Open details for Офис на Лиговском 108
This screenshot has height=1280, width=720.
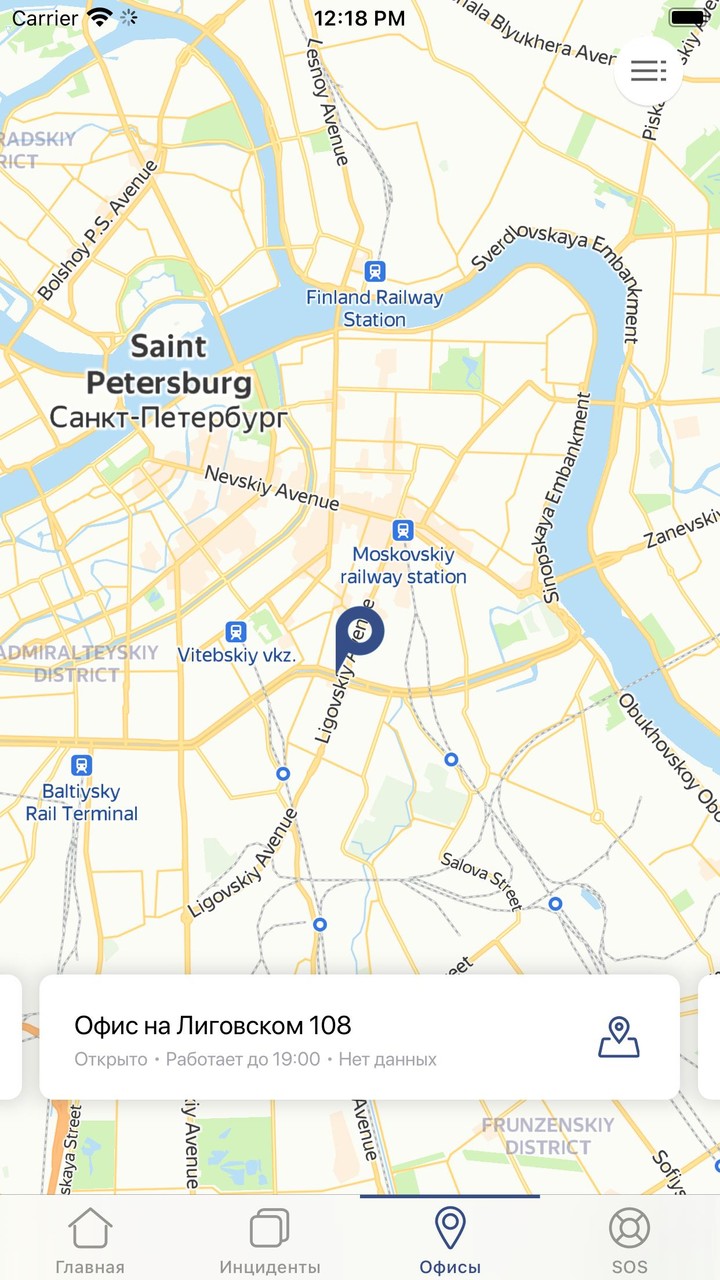[215, 1024]
